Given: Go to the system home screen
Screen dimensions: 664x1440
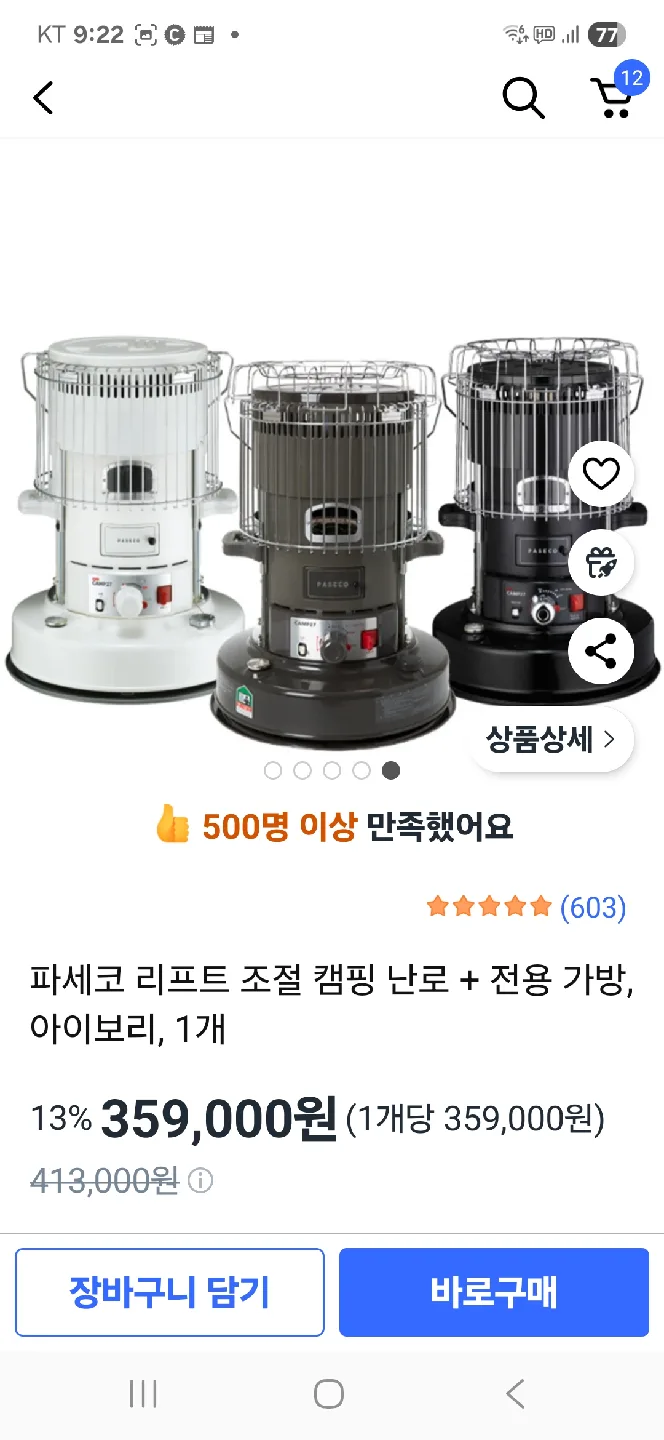Looking at the screenshot, I should [329, 1394].
